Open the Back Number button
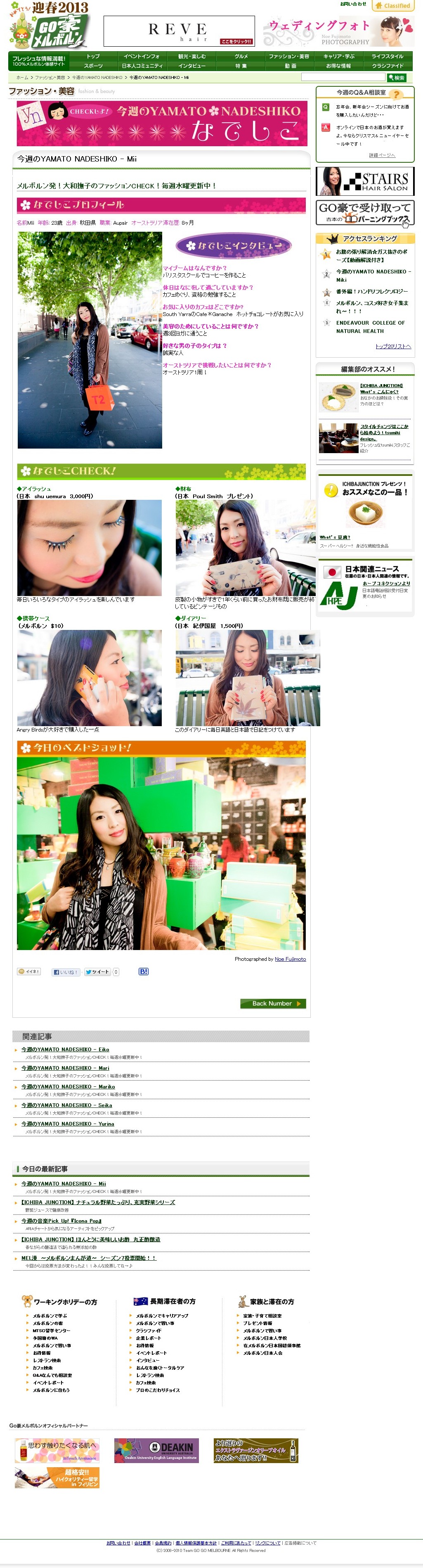This screenshot has height=1568, width=423. (272, 1003)
